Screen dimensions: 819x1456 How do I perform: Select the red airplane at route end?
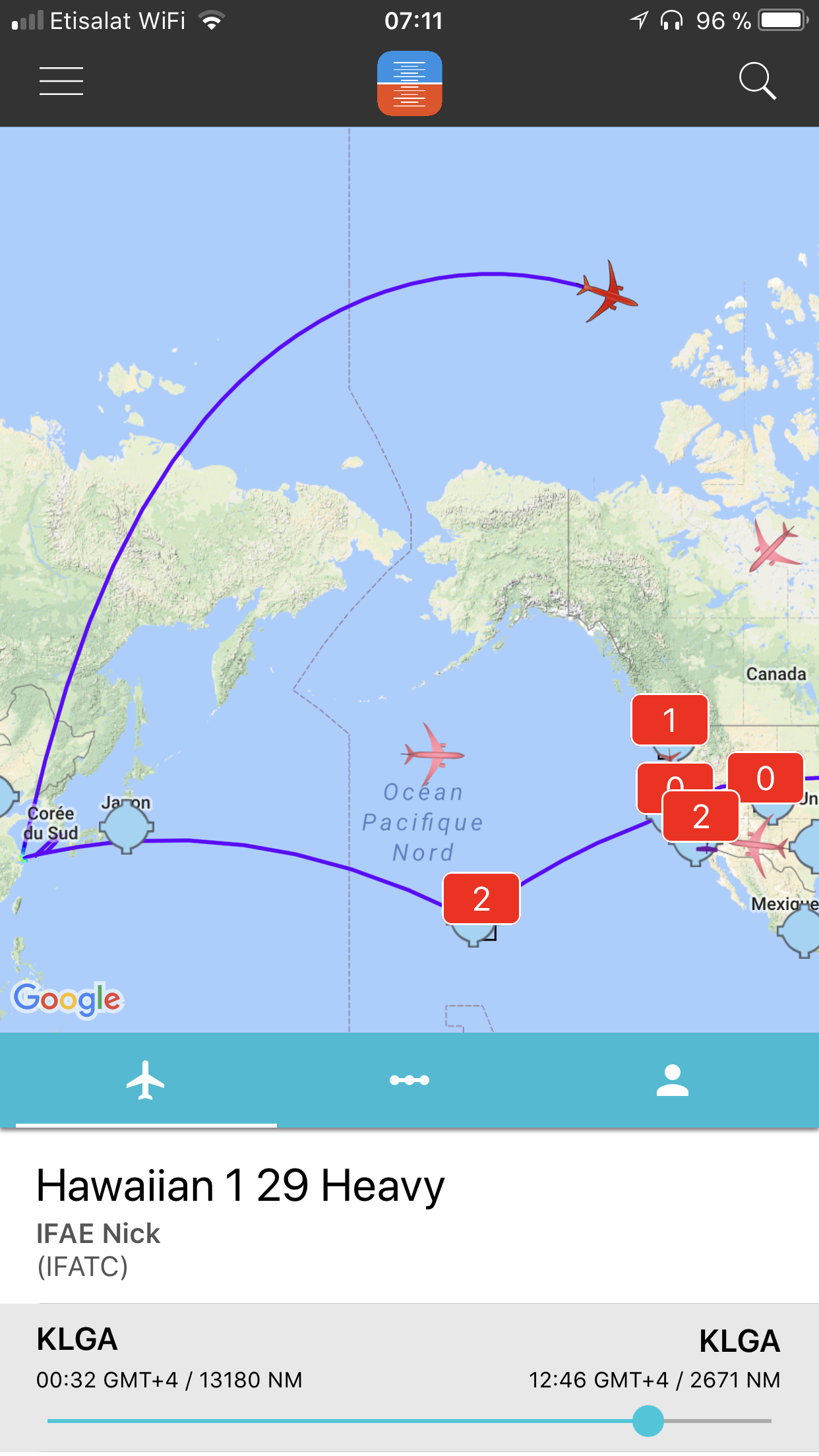(x=608, y=292)
